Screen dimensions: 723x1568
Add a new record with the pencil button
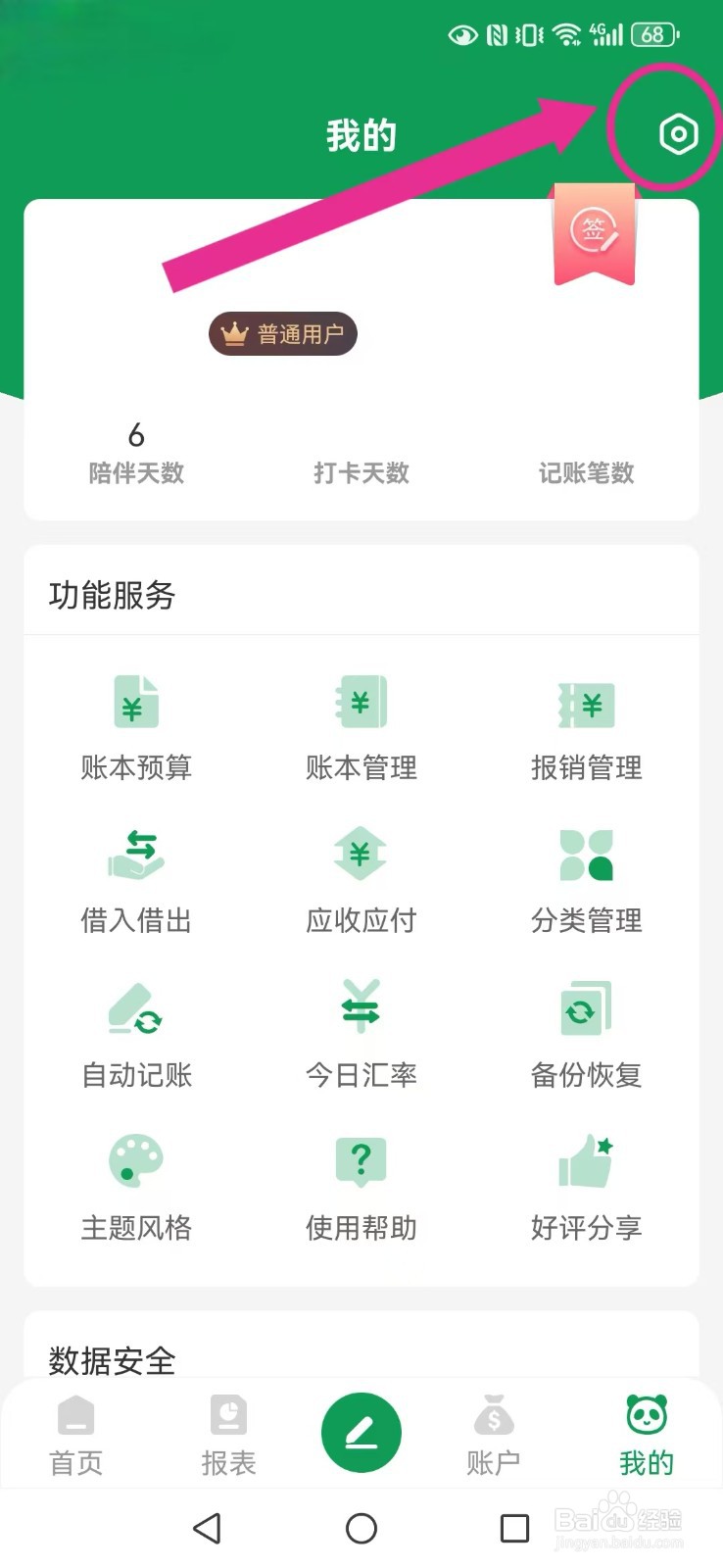(x=361, y=1433)
